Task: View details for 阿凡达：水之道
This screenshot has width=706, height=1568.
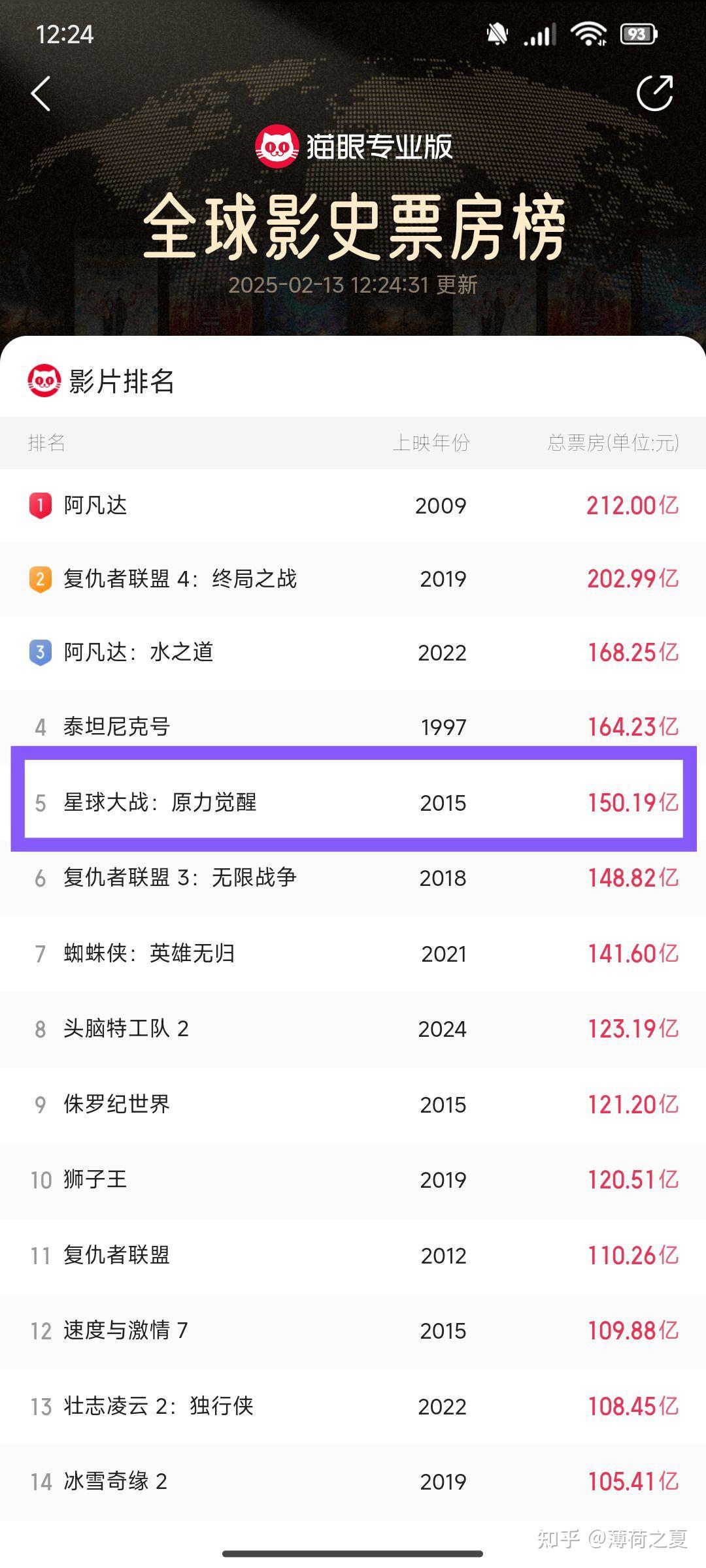Action: [x=353, y=652]
